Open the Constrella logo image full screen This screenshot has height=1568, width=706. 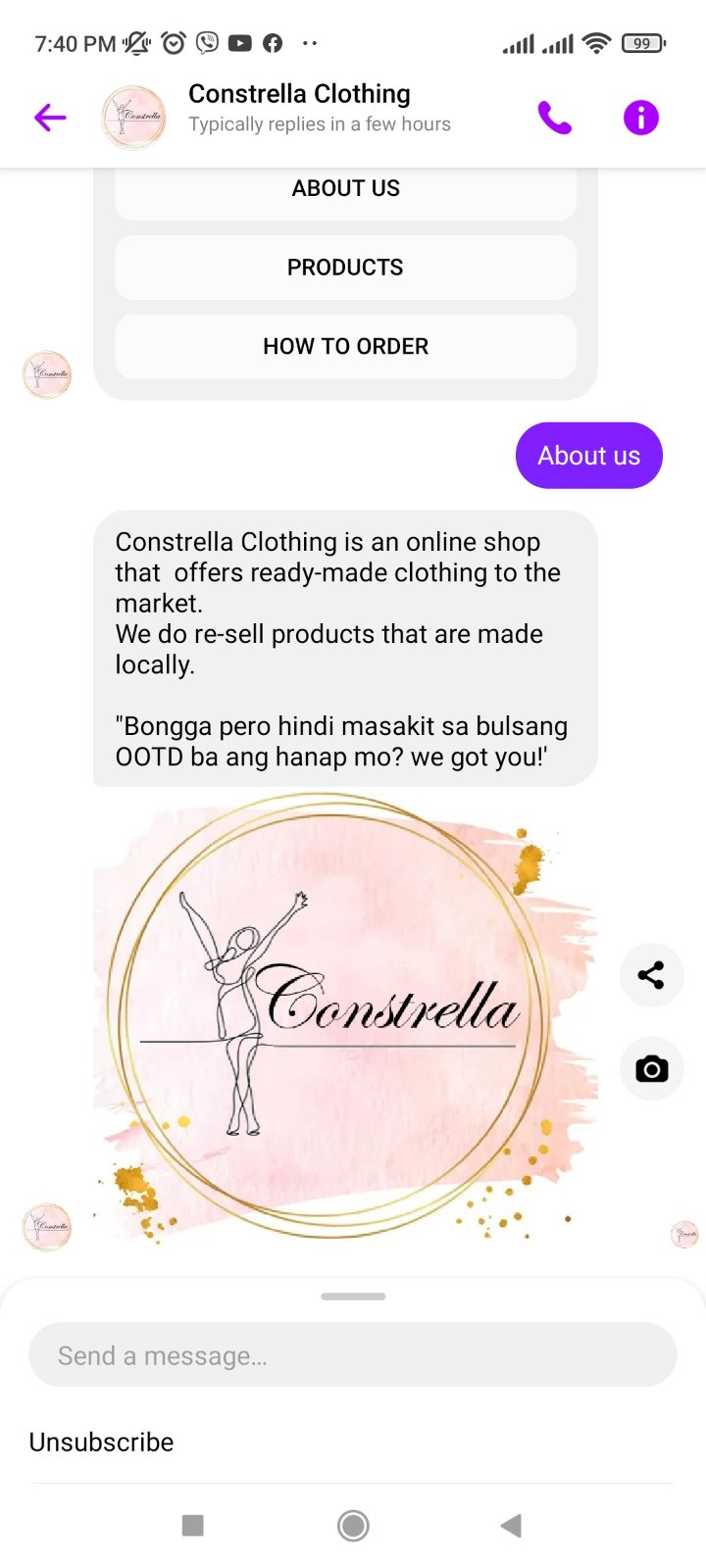click(343, 1019)
